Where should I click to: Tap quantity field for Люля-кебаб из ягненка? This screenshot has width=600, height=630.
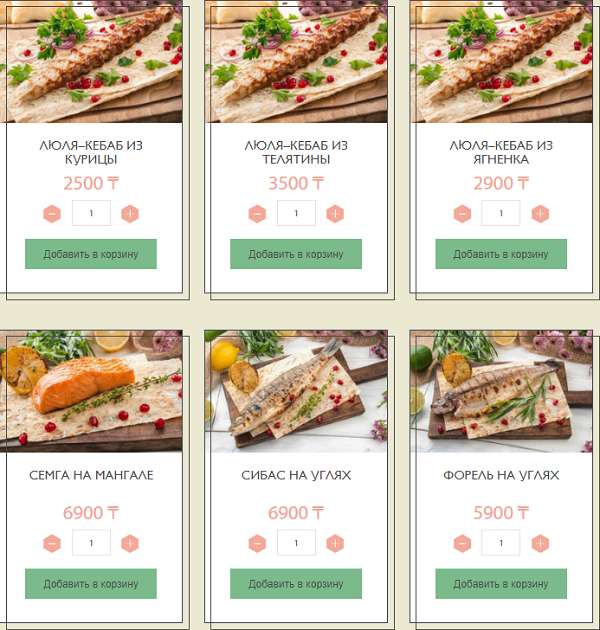(501, 213)
